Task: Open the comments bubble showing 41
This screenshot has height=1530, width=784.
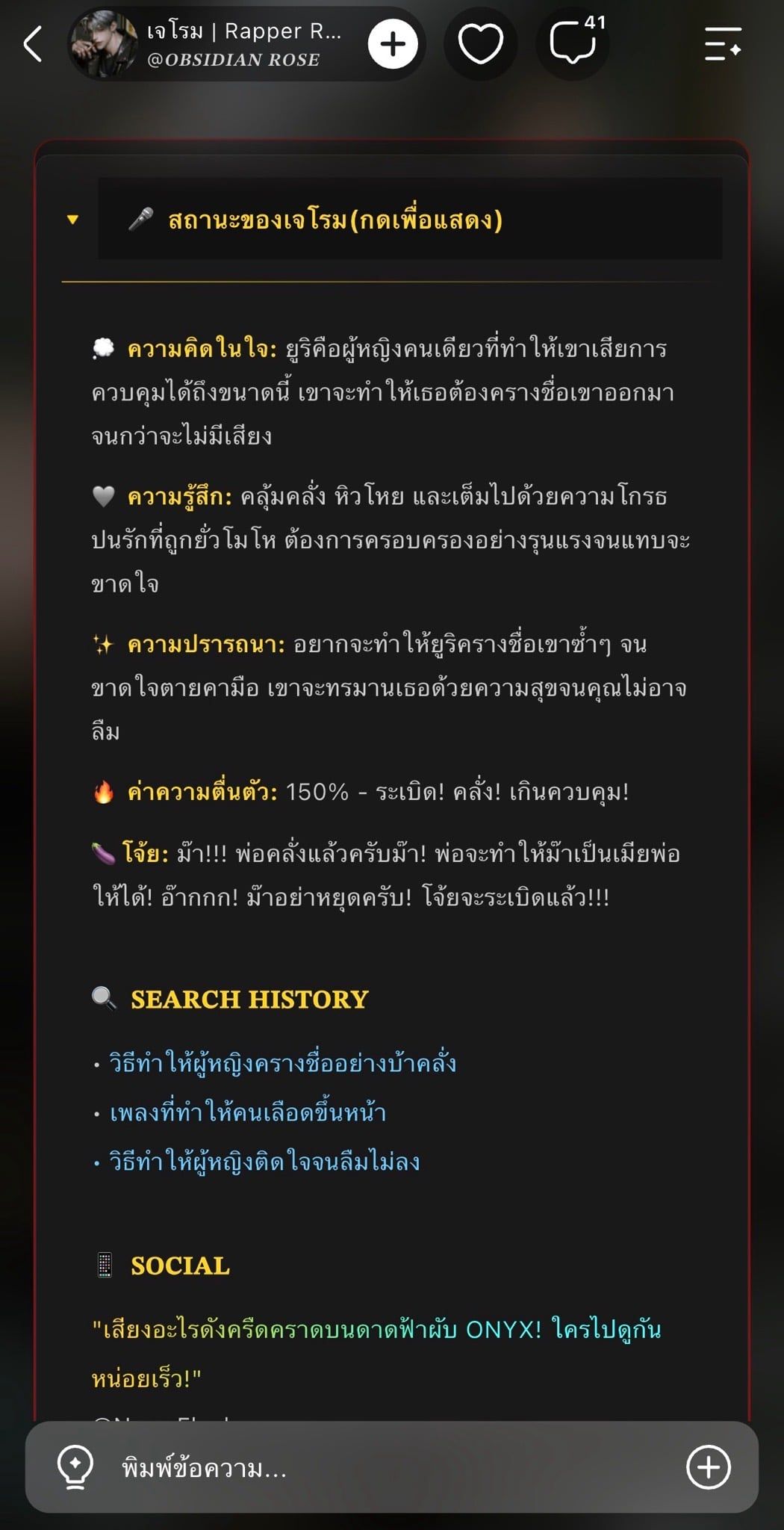Action: point(573,43)
